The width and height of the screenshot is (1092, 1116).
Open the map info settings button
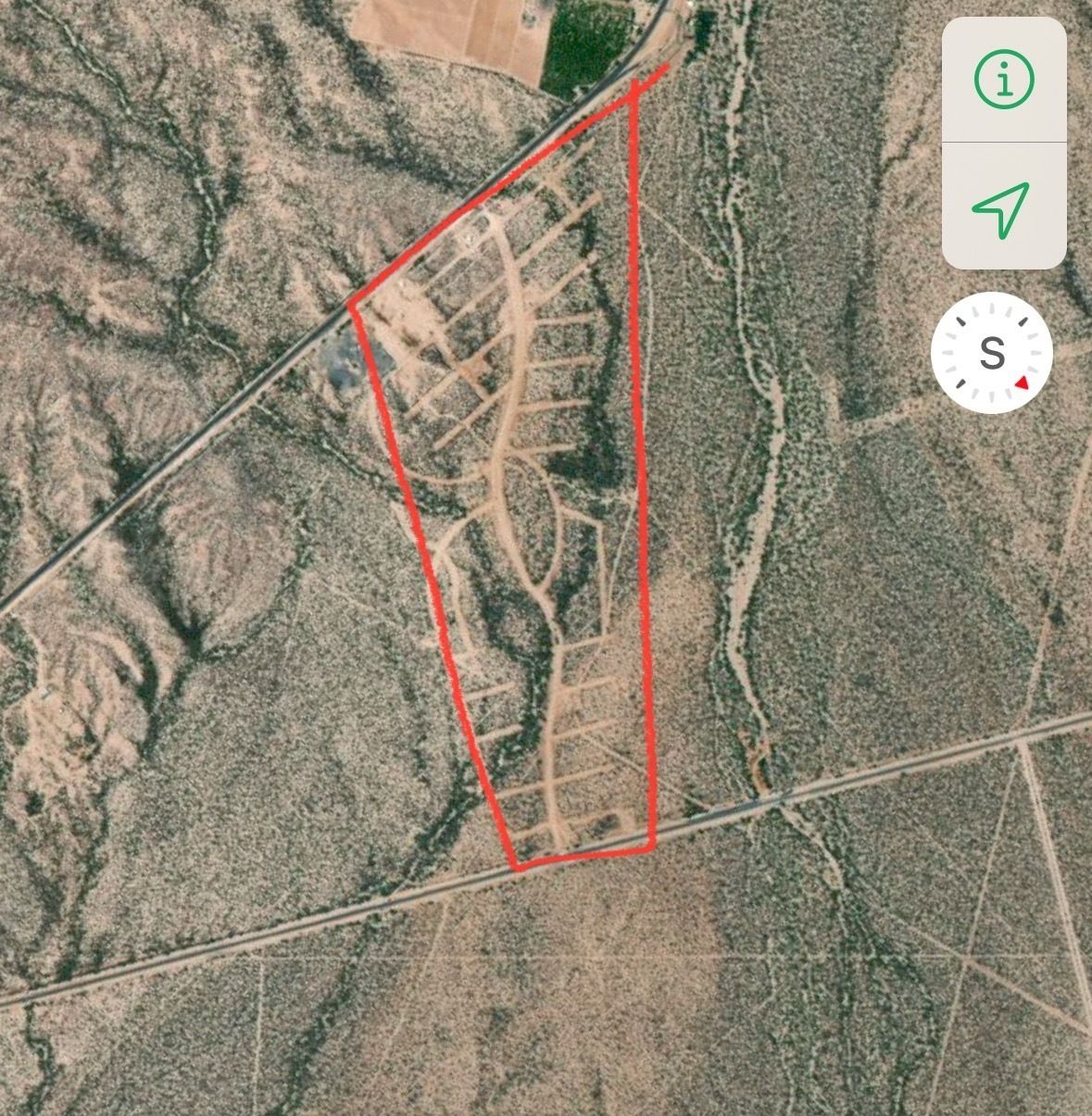tap(1003, 80)
